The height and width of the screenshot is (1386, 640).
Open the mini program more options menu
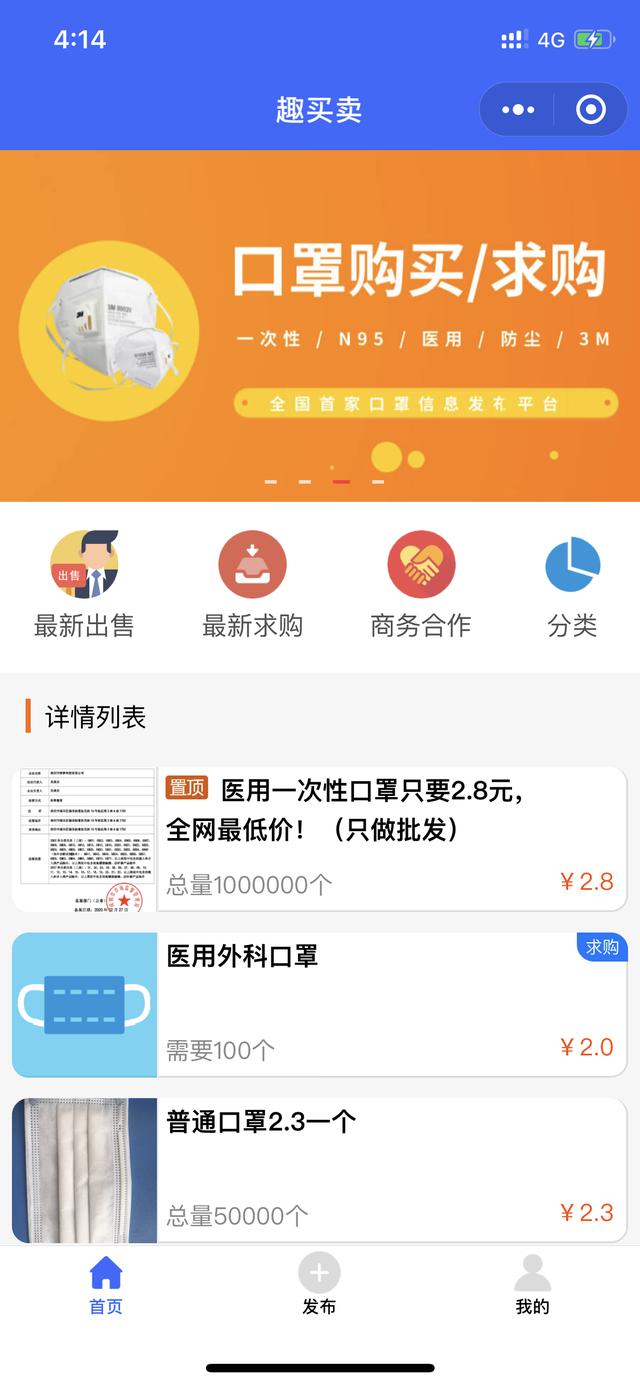point(518,110)
